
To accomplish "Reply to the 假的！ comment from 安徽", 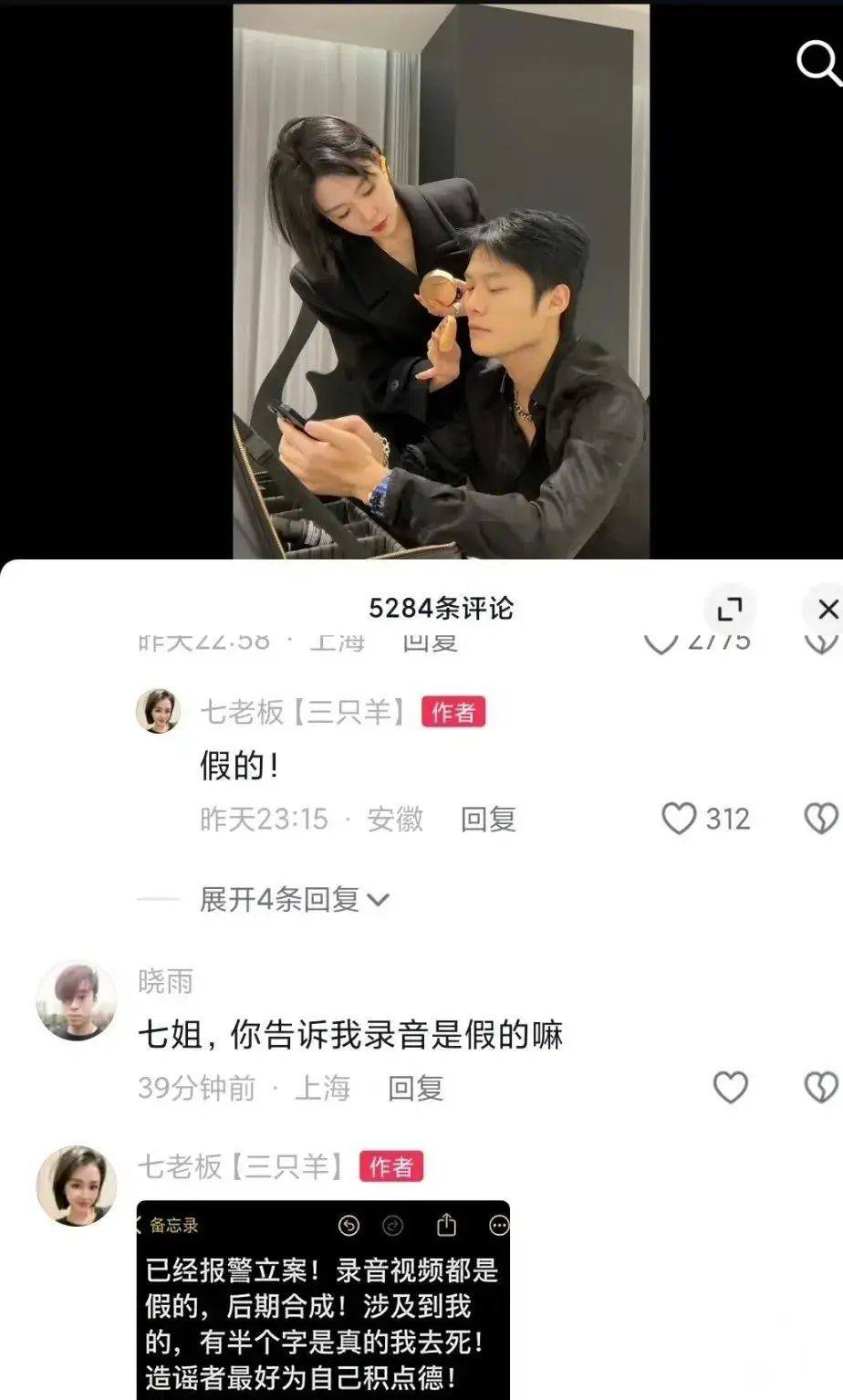I will tap(488, 819).
